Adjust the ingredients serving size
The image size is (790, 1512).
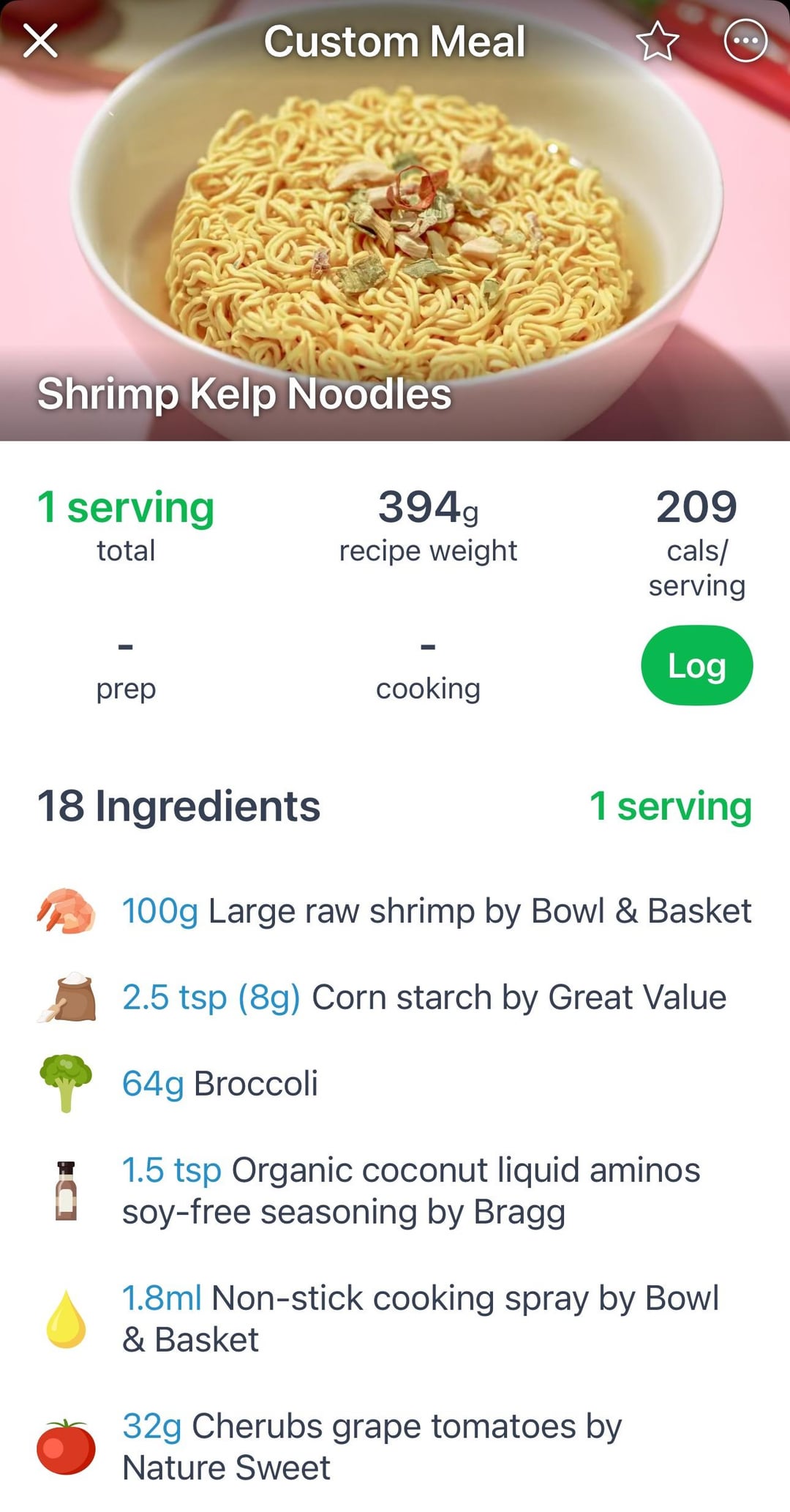671,806
